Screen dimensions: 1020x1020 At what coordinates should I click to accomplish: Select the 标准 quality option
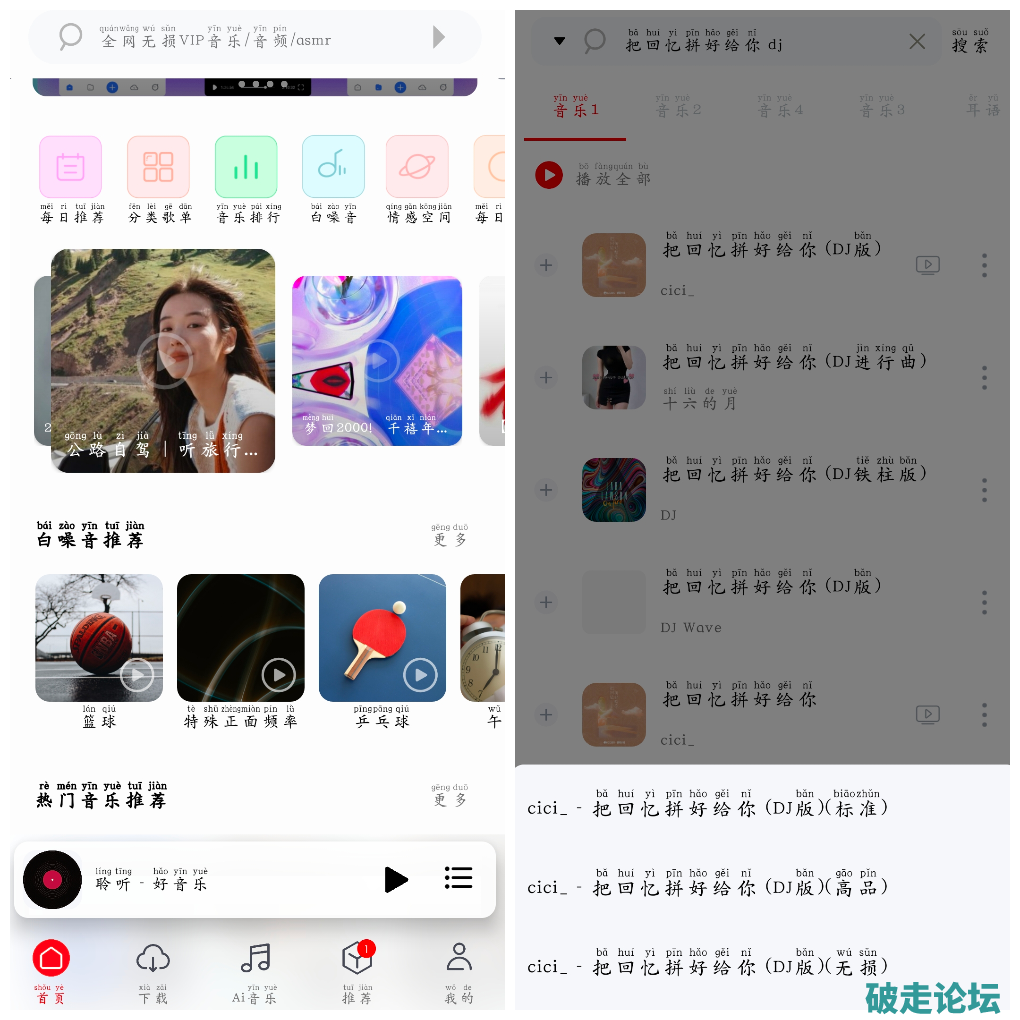tap(708, 807)
